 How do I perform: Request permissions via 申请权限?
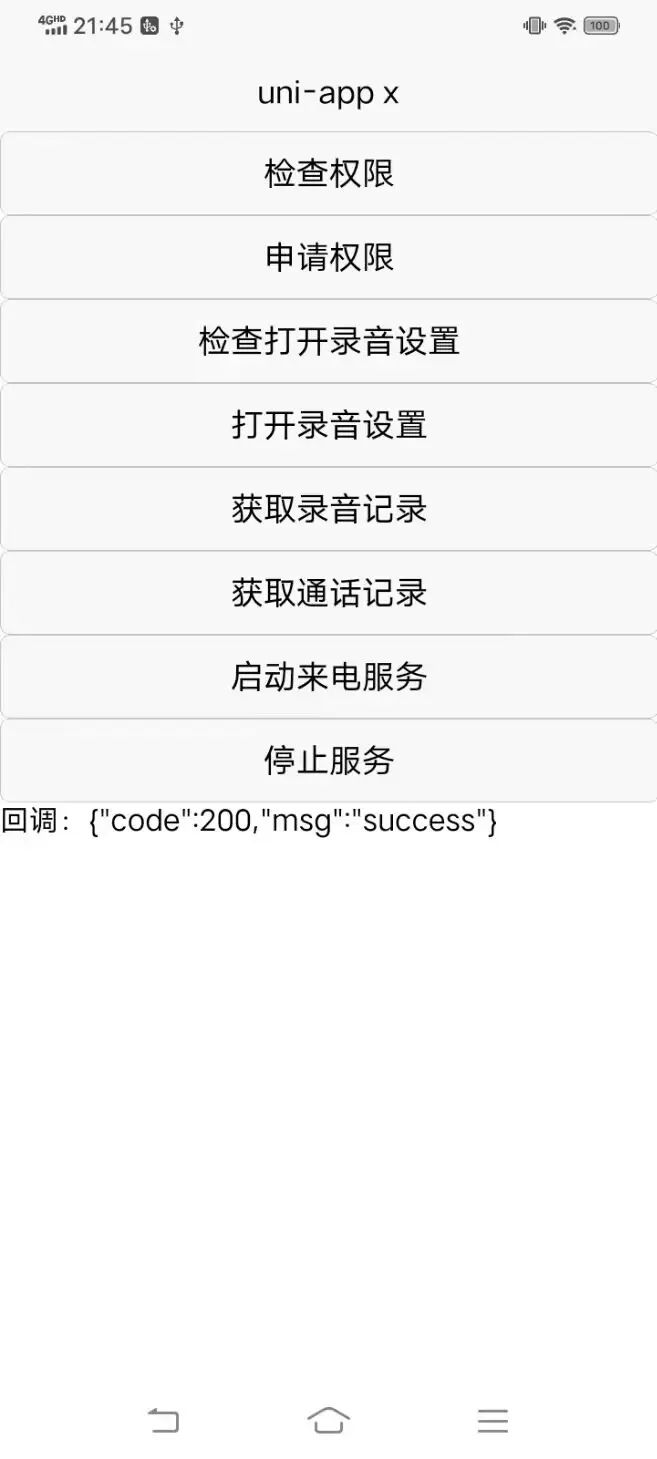pos(328,257)
